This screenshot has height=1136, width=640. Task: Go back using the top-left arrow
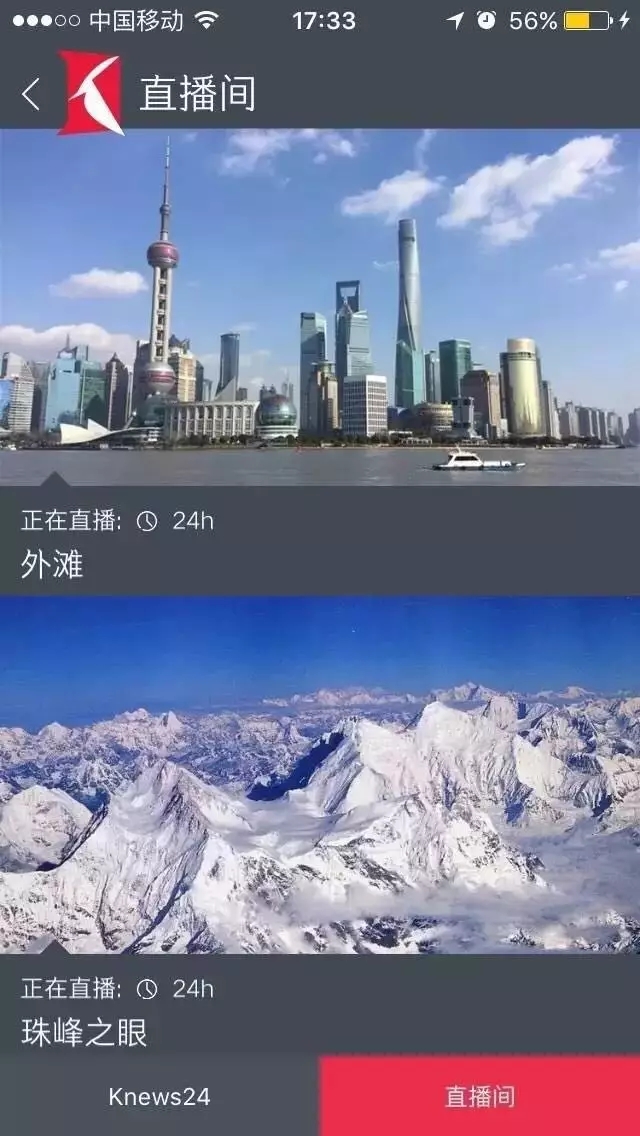(x=31, y=94)
